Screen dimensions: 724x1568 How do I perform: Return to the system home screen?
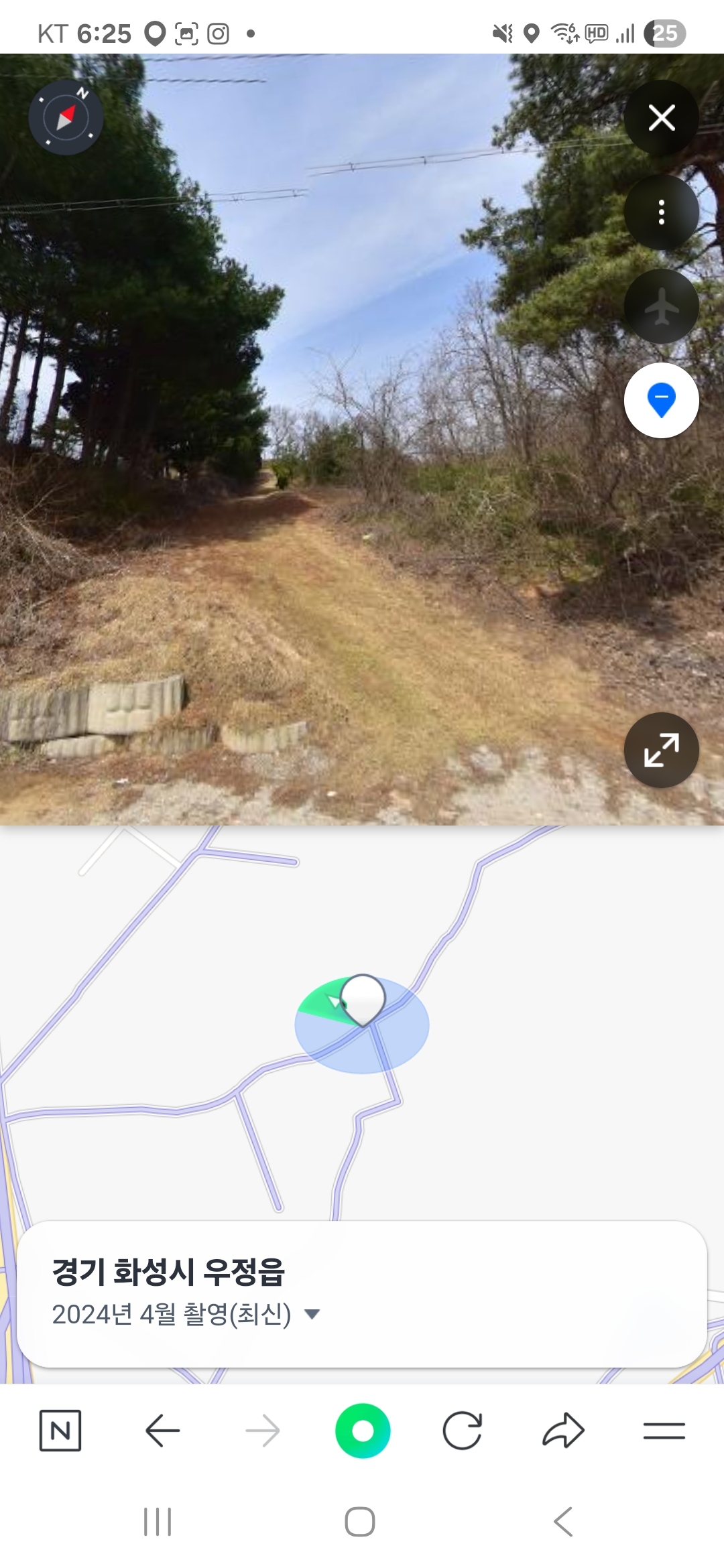tap(360, 1522)
